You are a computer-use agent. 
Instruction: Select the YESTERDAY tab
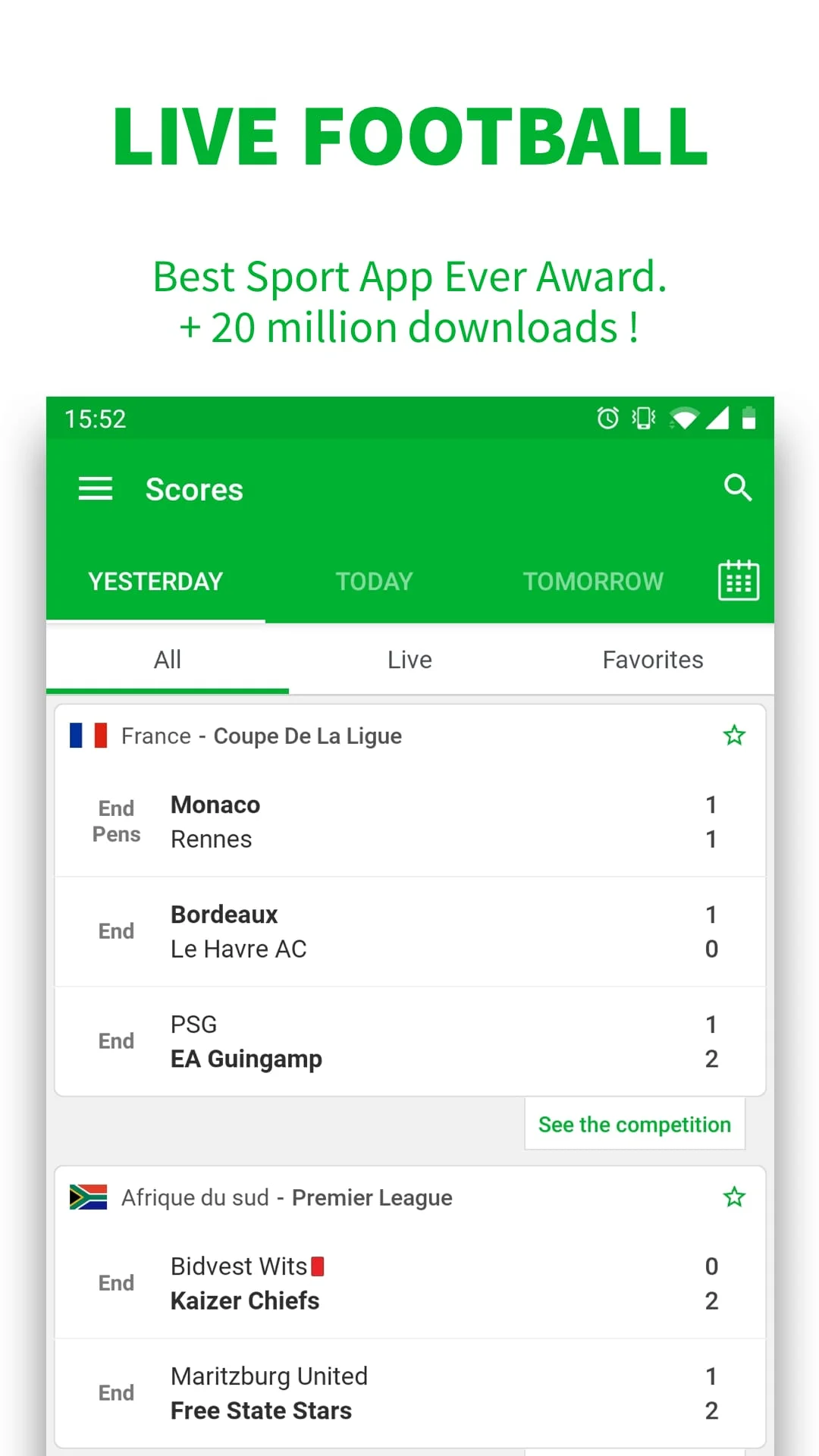[155, 581]
